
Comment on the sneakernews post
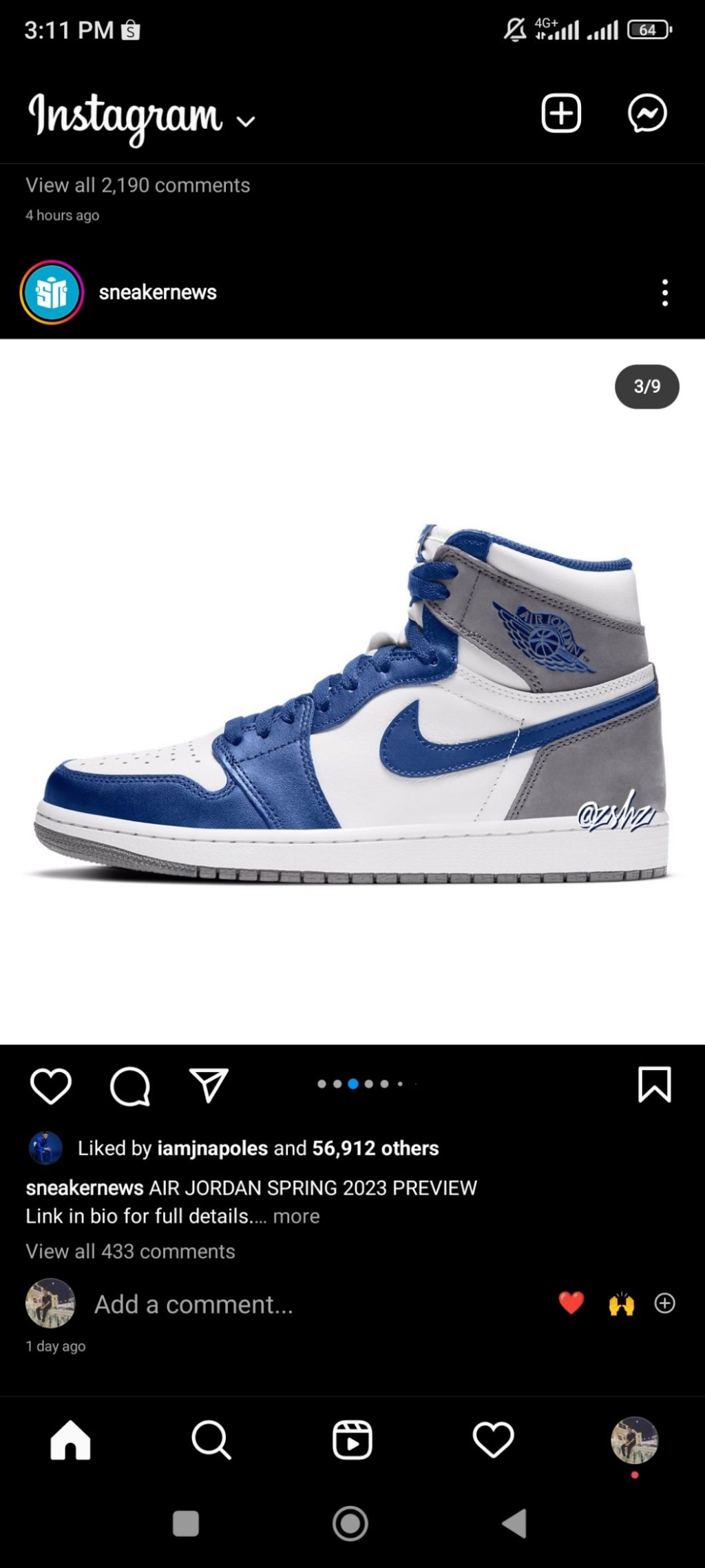pos(129,1086)
